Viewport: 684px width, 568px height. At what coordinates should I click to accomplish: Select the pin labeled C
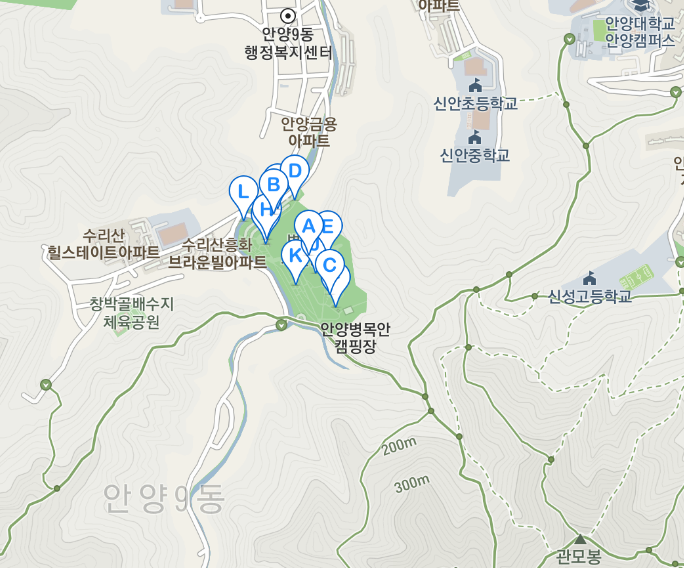coord(328,265)
